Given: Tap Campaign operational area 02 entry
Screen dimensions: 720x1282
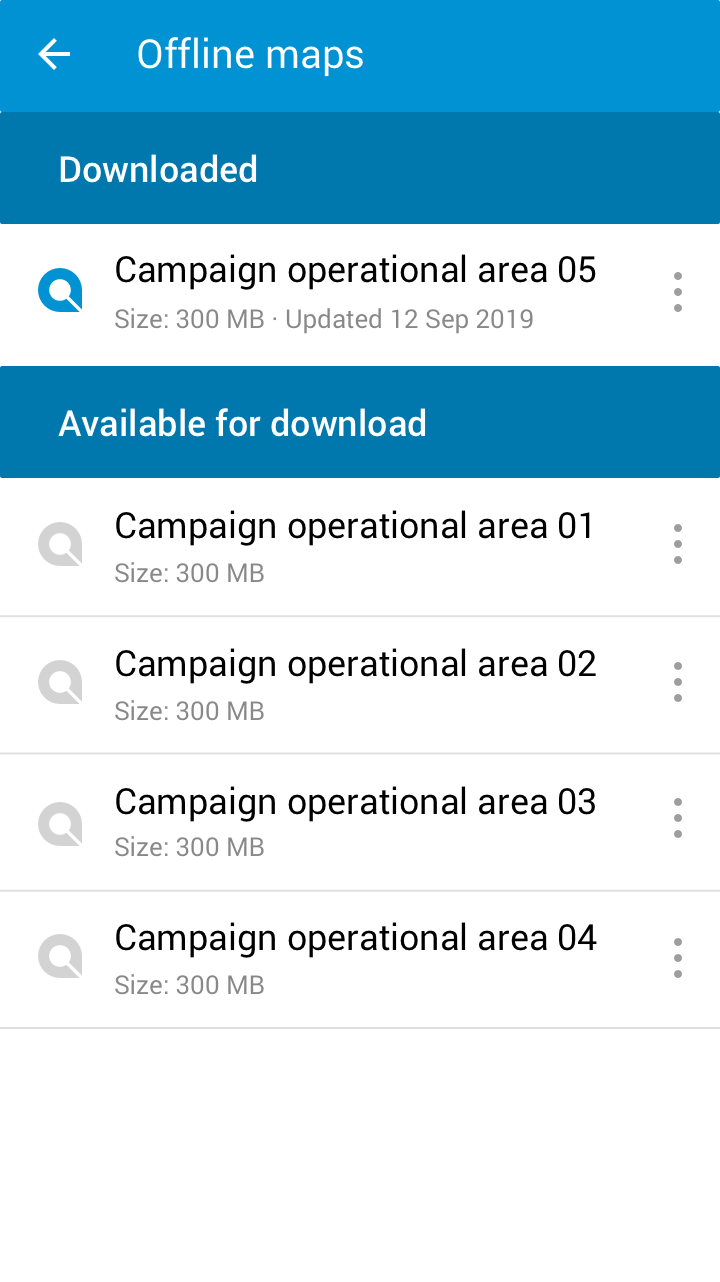Looking at the screenshot, I should tap(356, 683).
